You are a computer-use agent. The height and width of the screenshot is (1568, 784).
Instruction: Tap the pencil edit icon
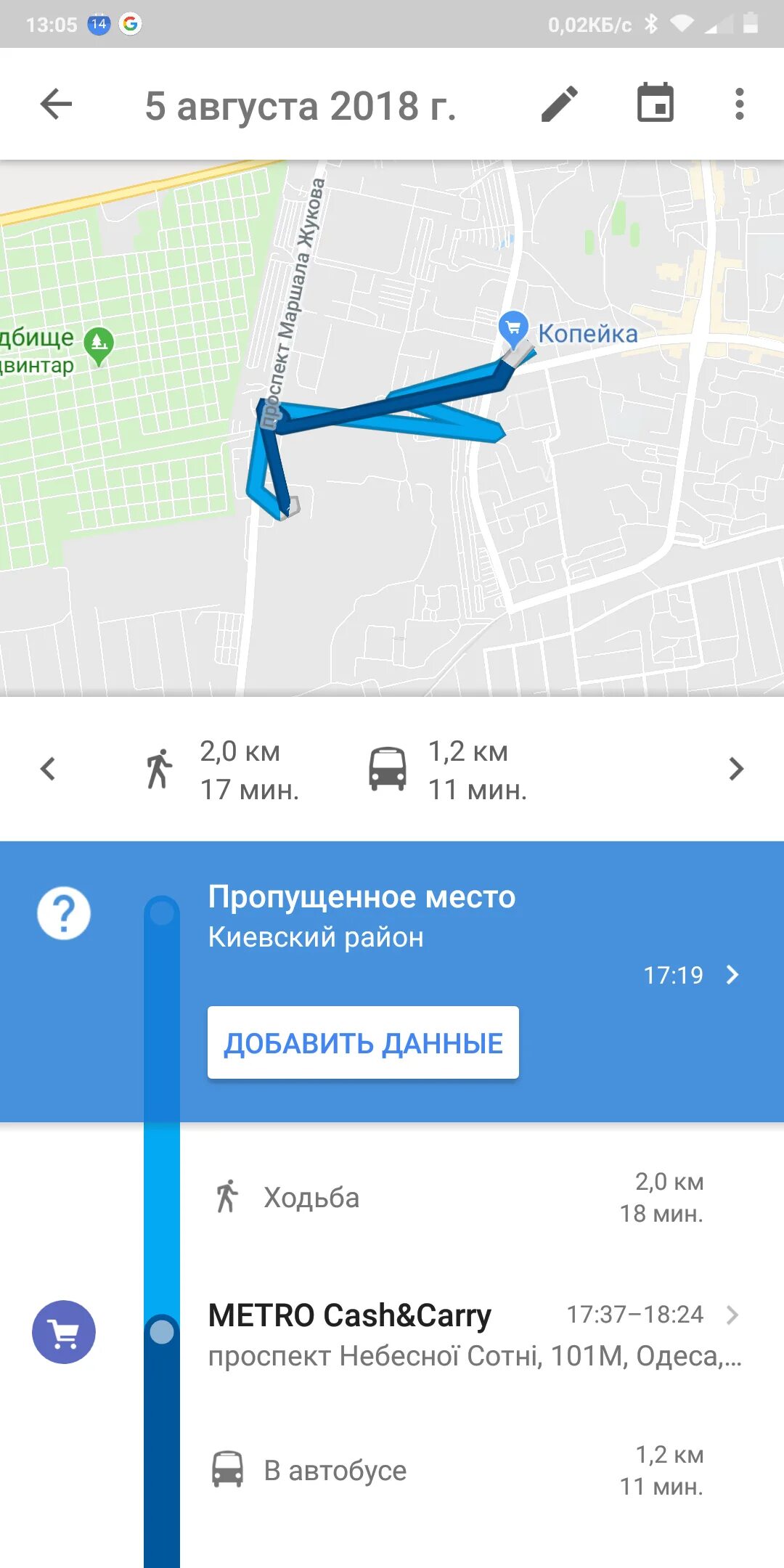click(560, 104)
